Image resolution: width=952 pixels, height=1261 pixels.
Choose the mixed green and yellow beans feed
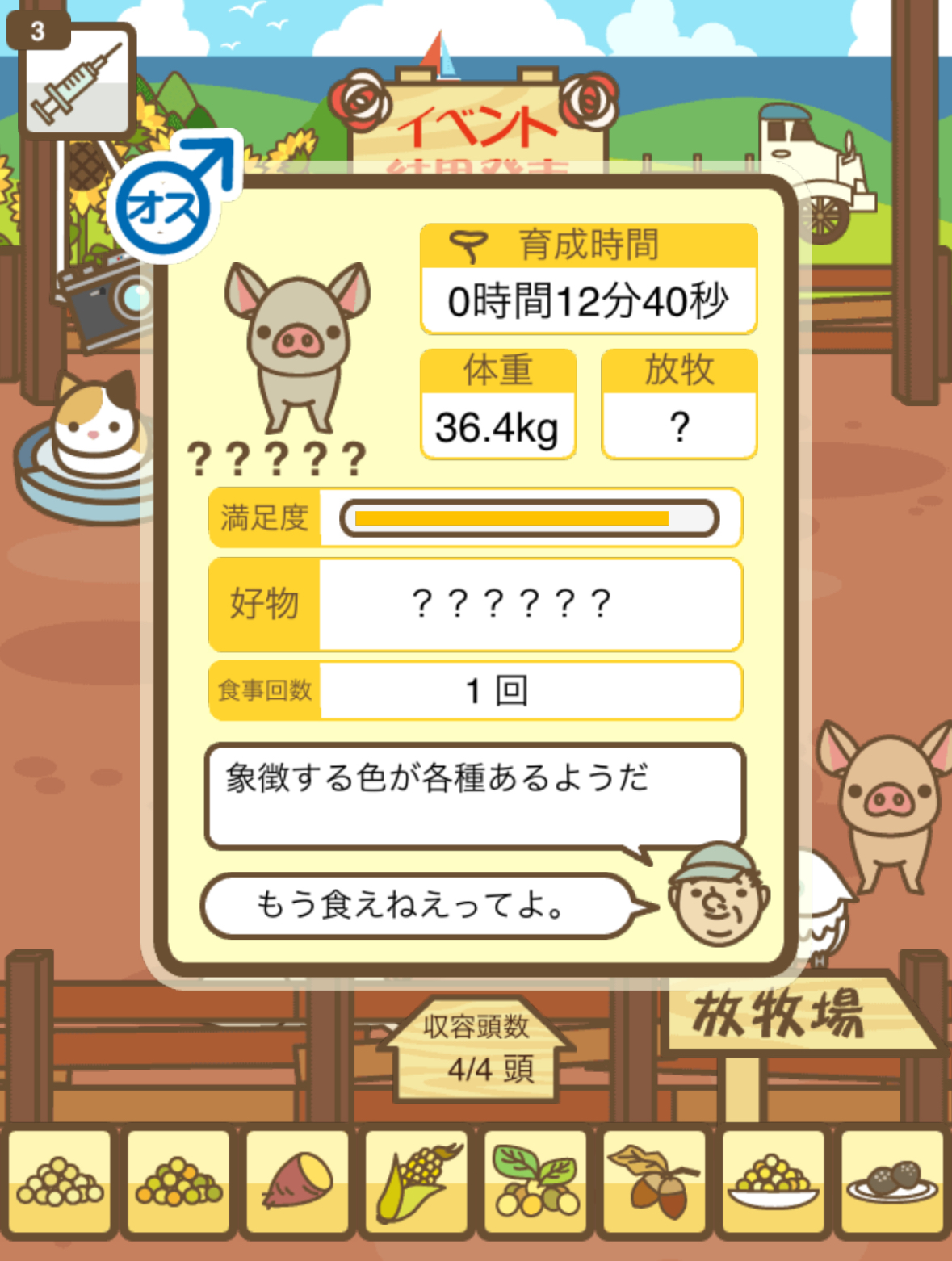178,1183
